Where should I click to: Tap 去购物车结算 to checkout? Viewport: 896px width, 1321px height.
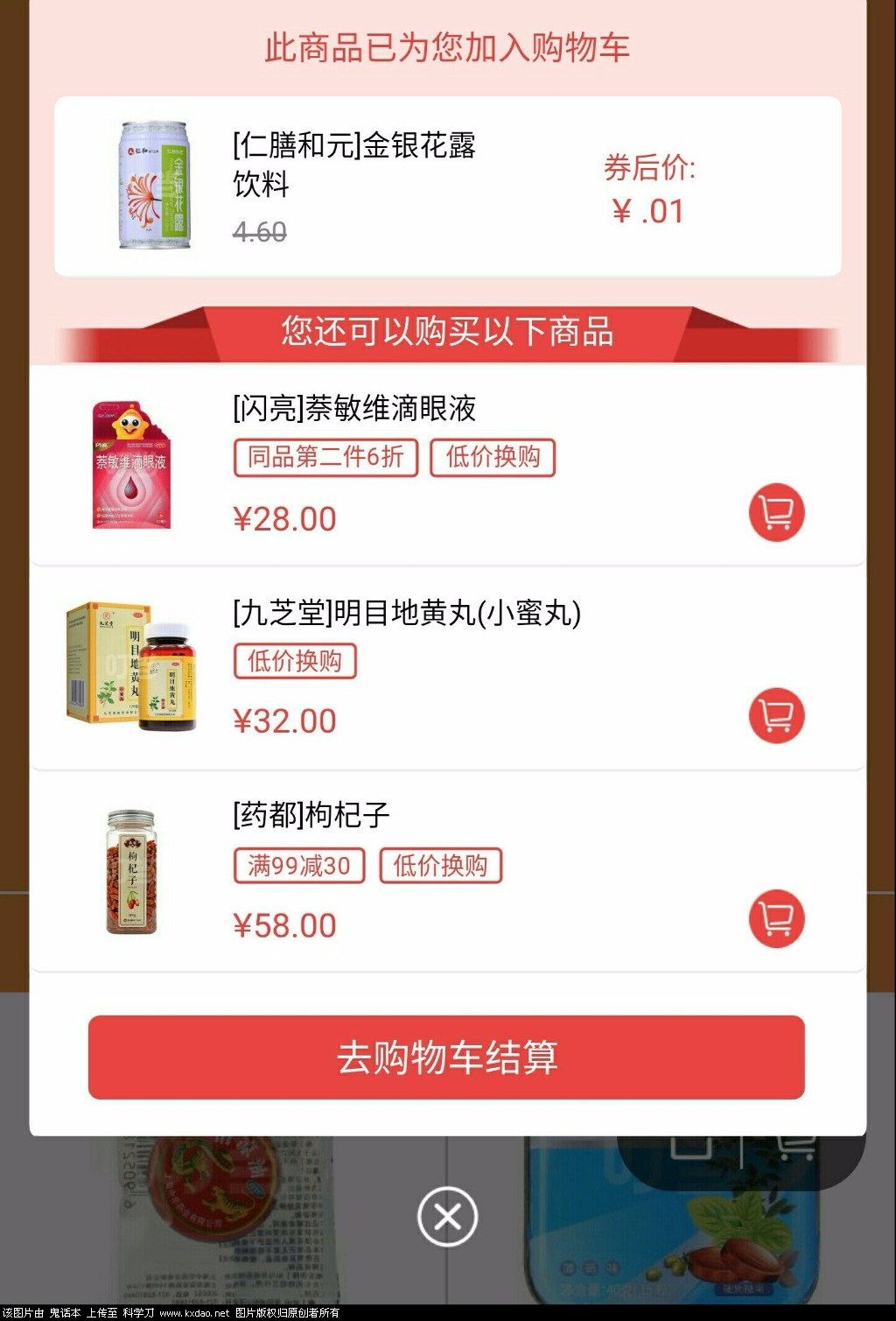point(447,1058)
